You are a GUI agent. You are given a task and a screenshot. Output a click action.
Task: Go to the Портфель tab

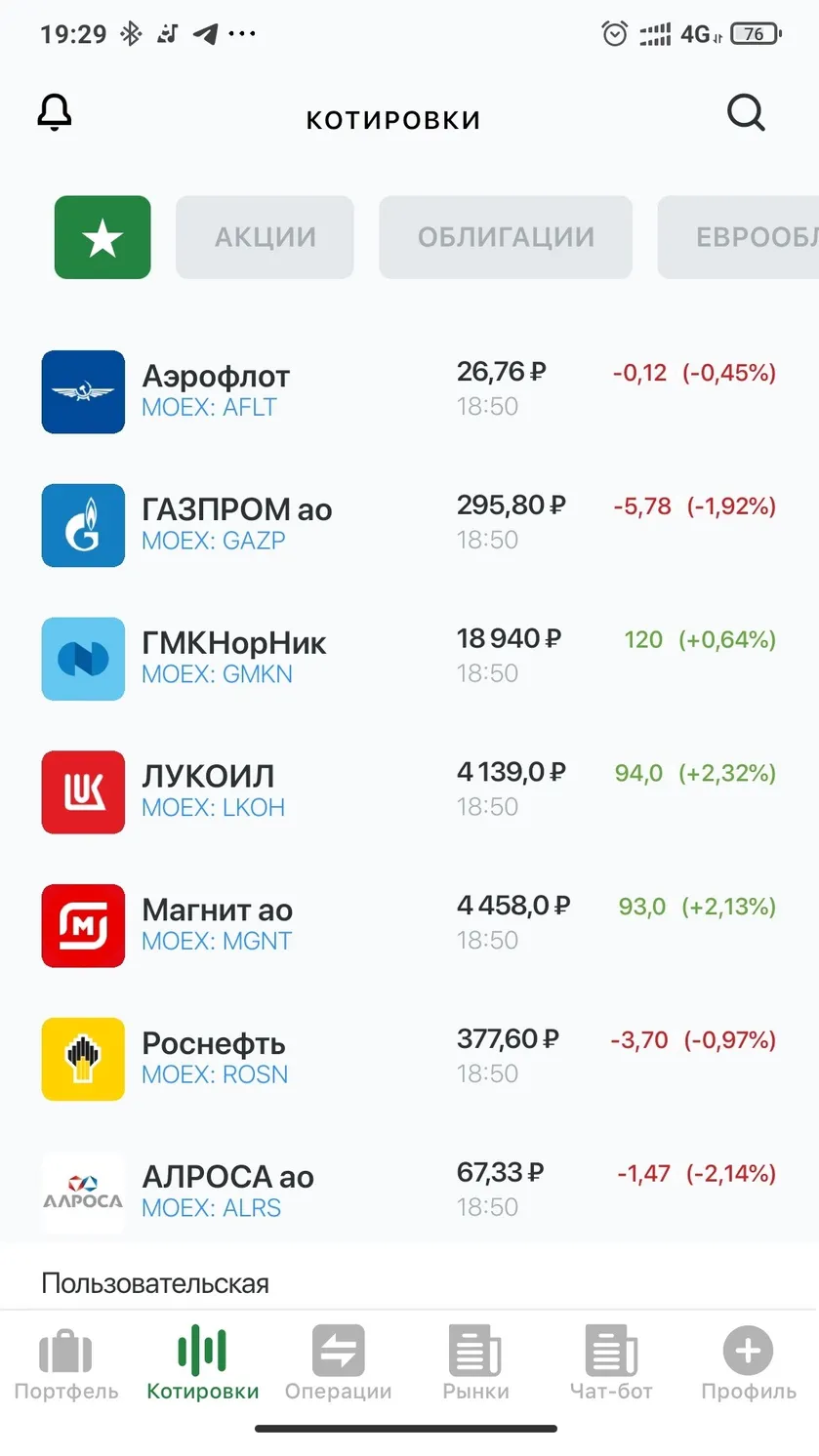click(66, 1363)
